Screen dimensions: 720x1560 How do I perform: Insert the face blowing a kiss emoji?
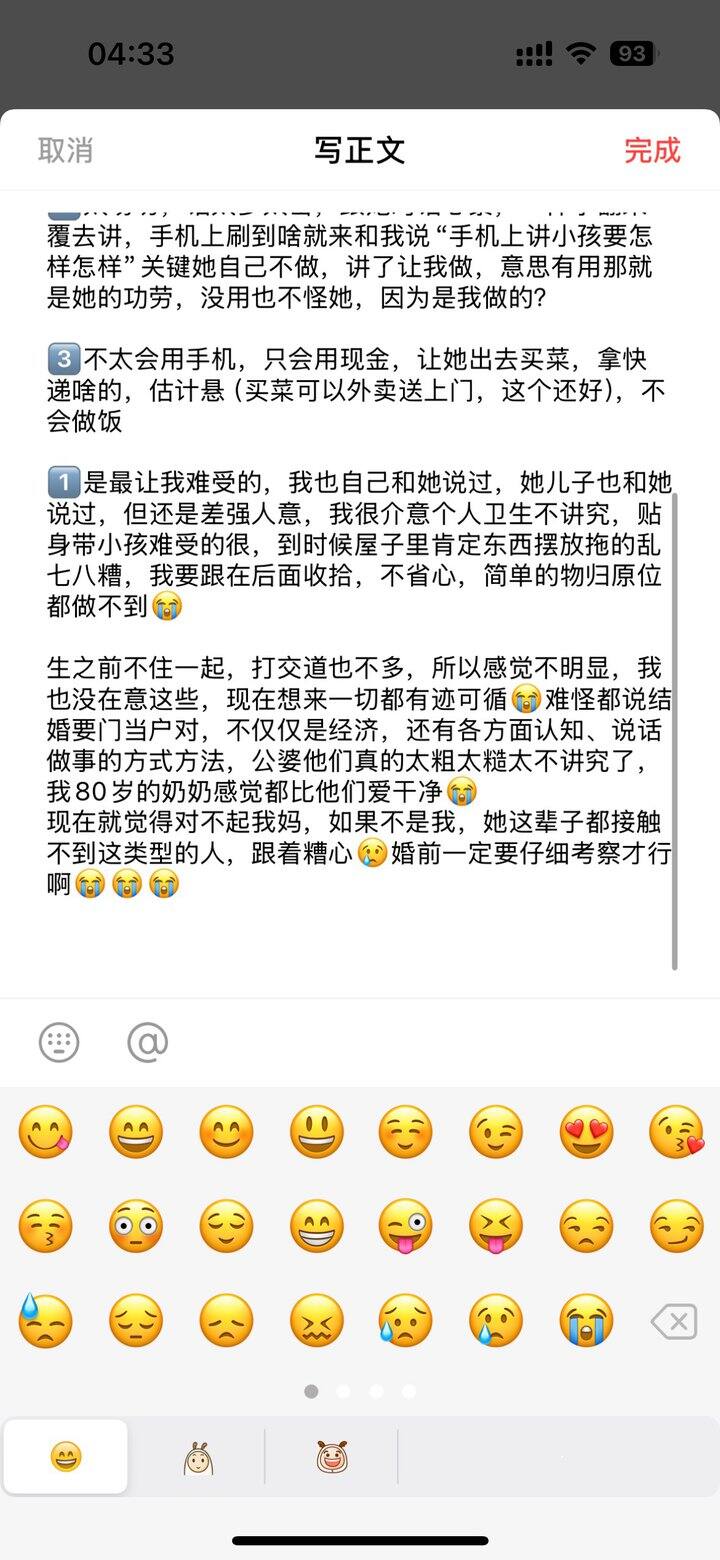click(676, 1134)
